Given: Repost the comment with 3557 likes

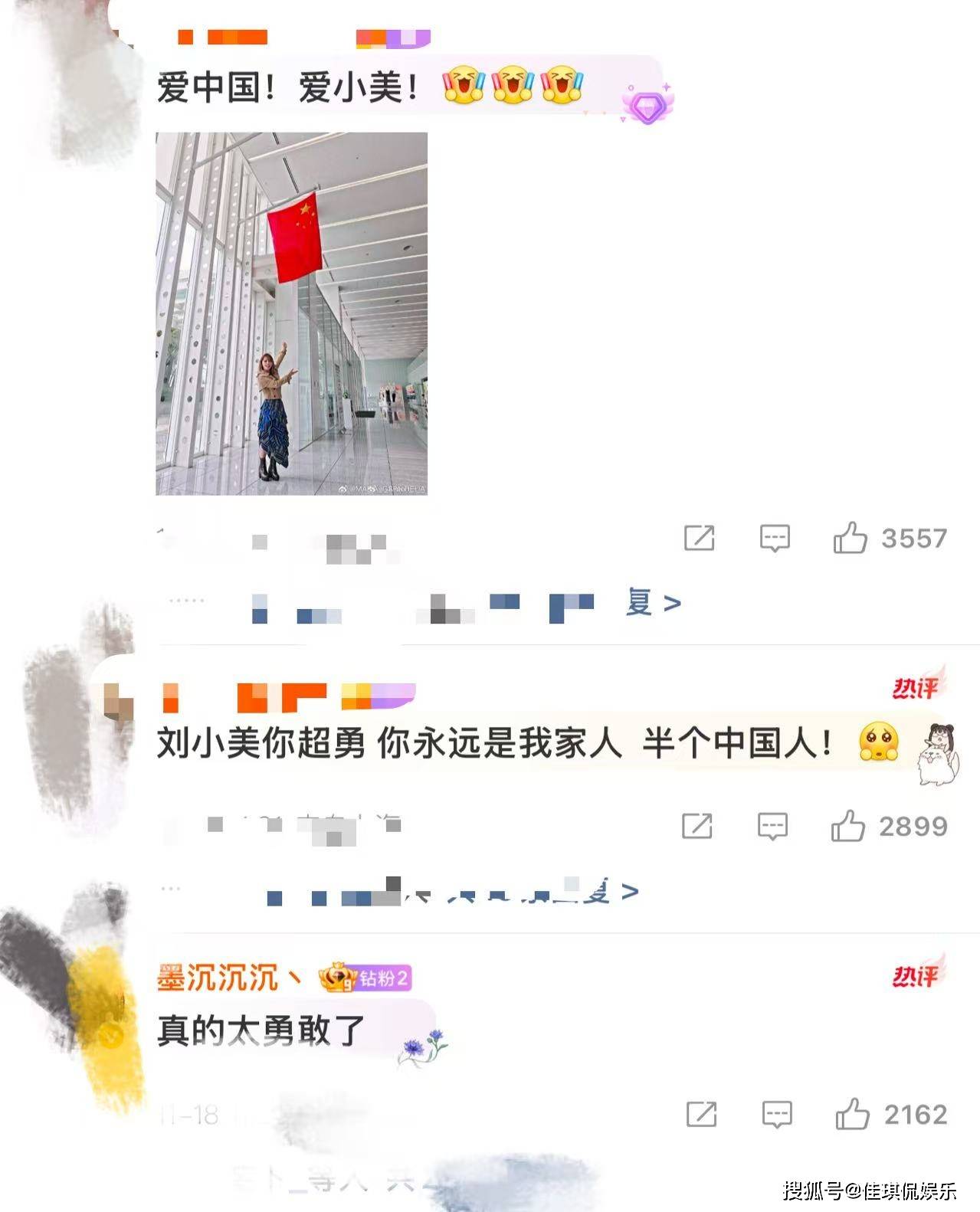Looking at the screenshot, I should pyautogui.click(x=699, y=538).
